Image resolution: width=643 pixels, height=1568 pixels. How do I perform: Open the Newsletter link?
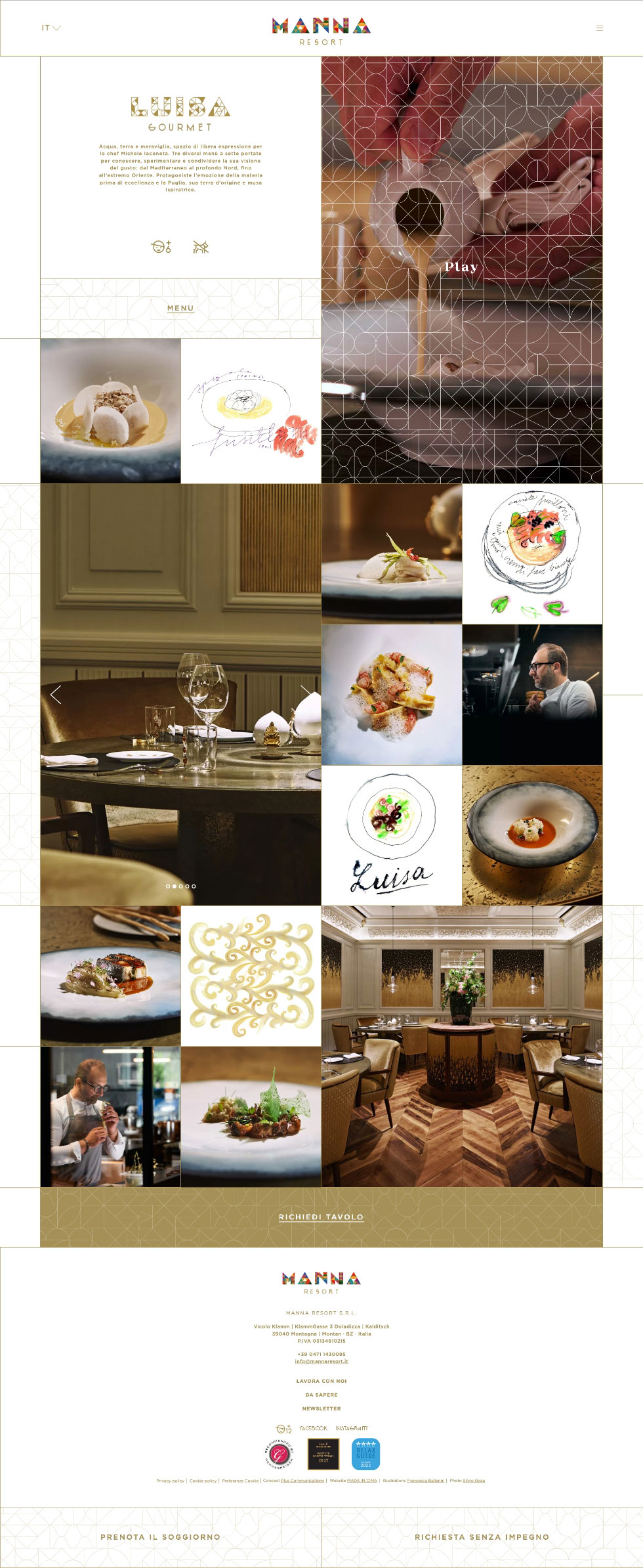[321, 1408]
